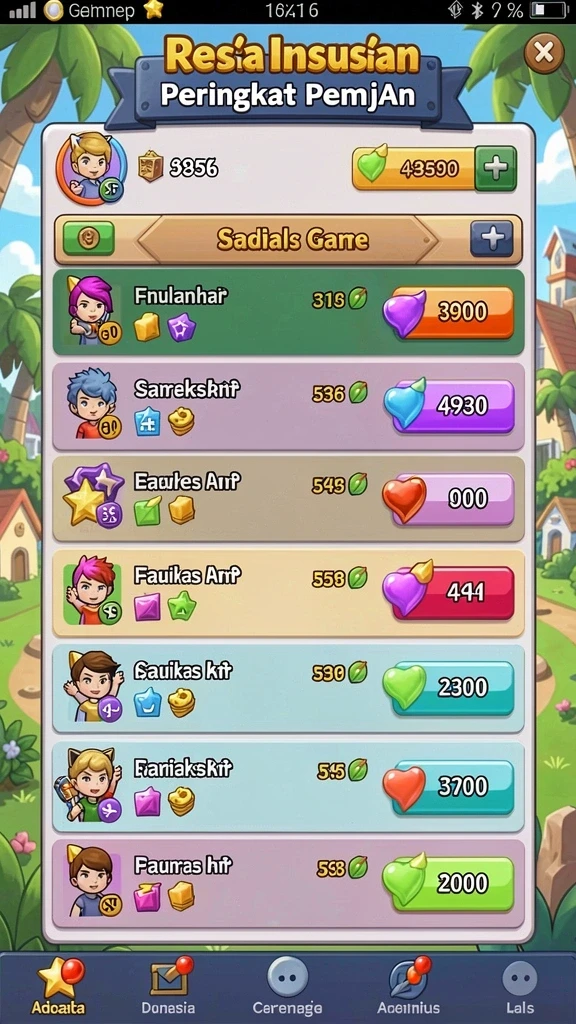
Task: Tap the red 444 button for Fauikas Arrf
Action: (x=449, y=592)
